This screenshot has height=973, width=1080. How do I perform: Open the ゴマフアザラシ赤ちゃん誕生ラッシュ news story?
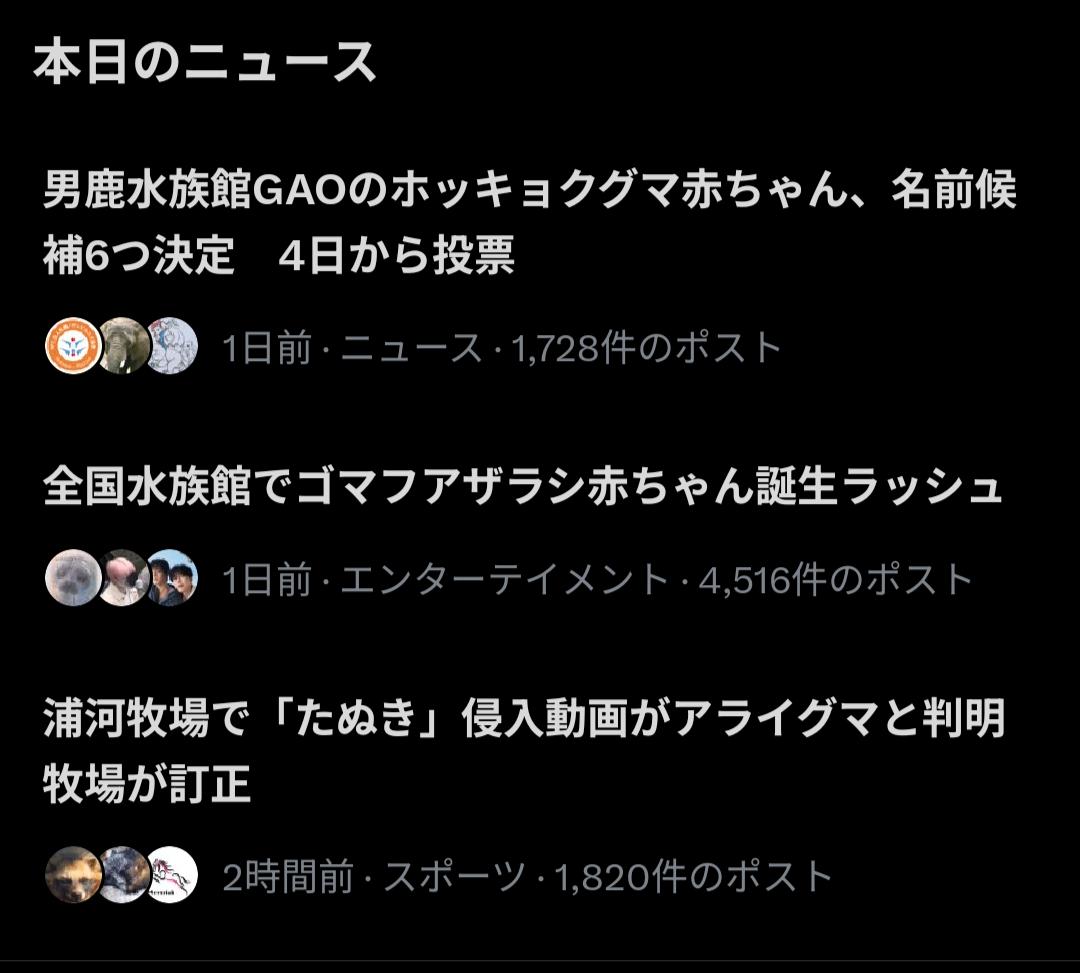(522, 488)
